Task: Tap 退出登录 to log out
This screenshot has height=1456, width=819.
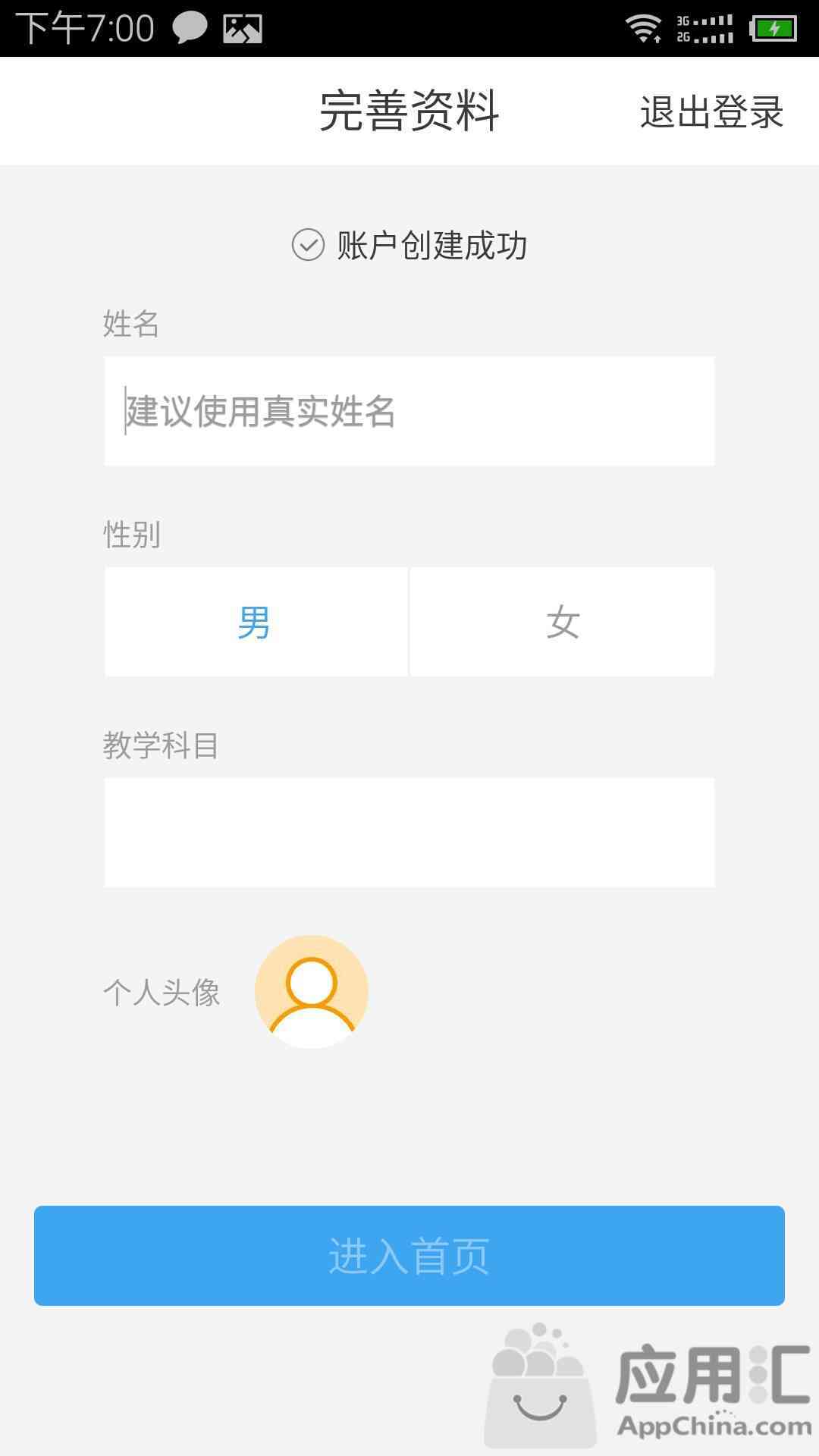Action: [x=711, y=112]
